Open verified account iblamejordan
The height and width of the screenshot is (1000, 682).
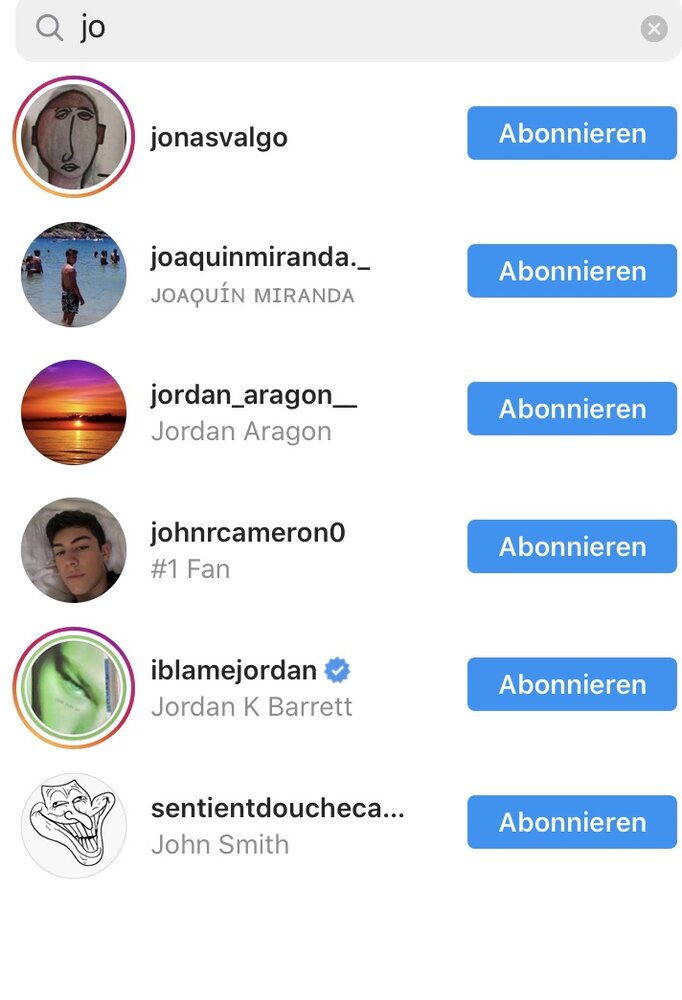233,671
